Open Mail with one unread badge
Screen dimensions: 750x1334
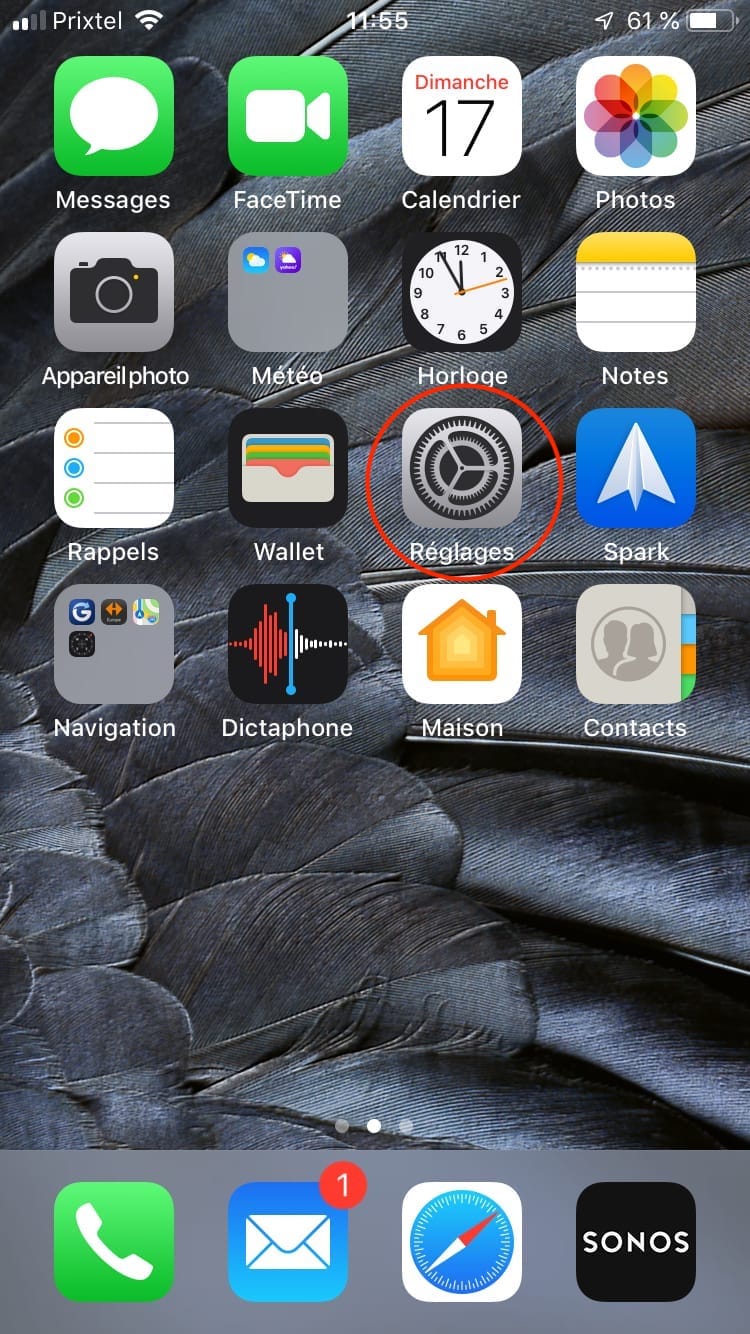287,1242
